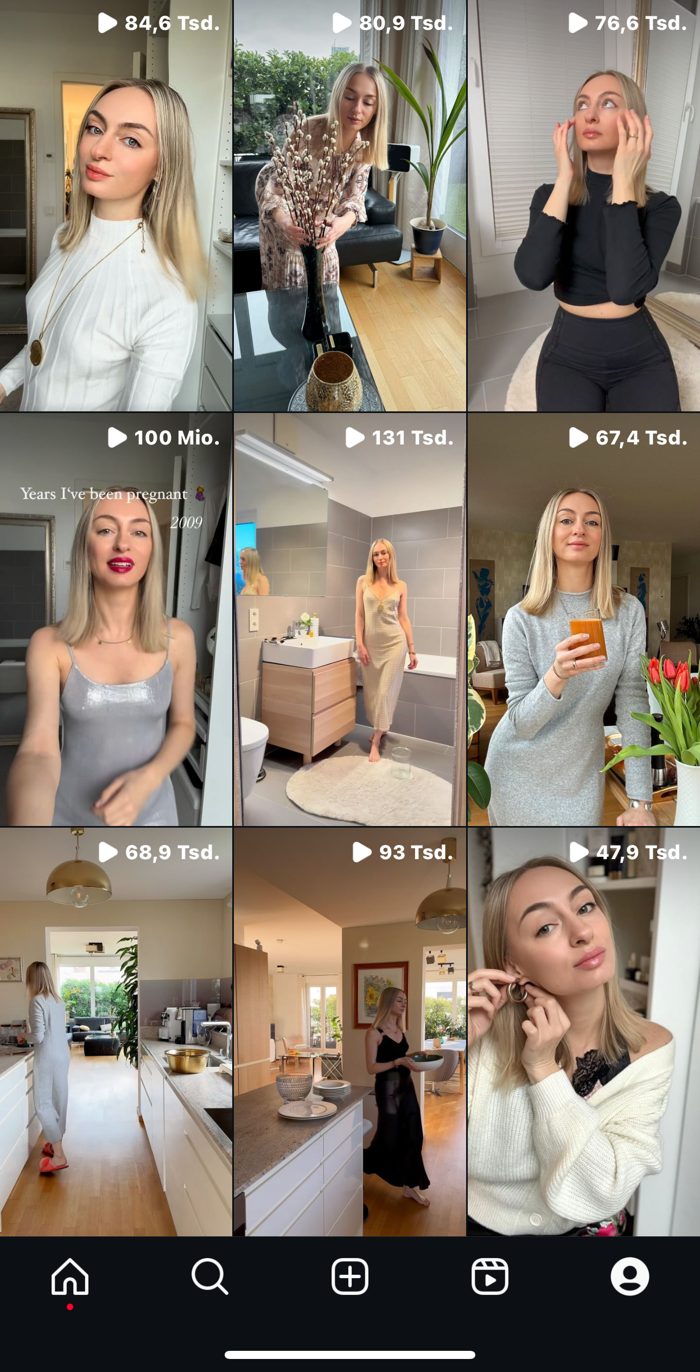Play the reel with 68,9 Tsd. views

click(116, 1032)
